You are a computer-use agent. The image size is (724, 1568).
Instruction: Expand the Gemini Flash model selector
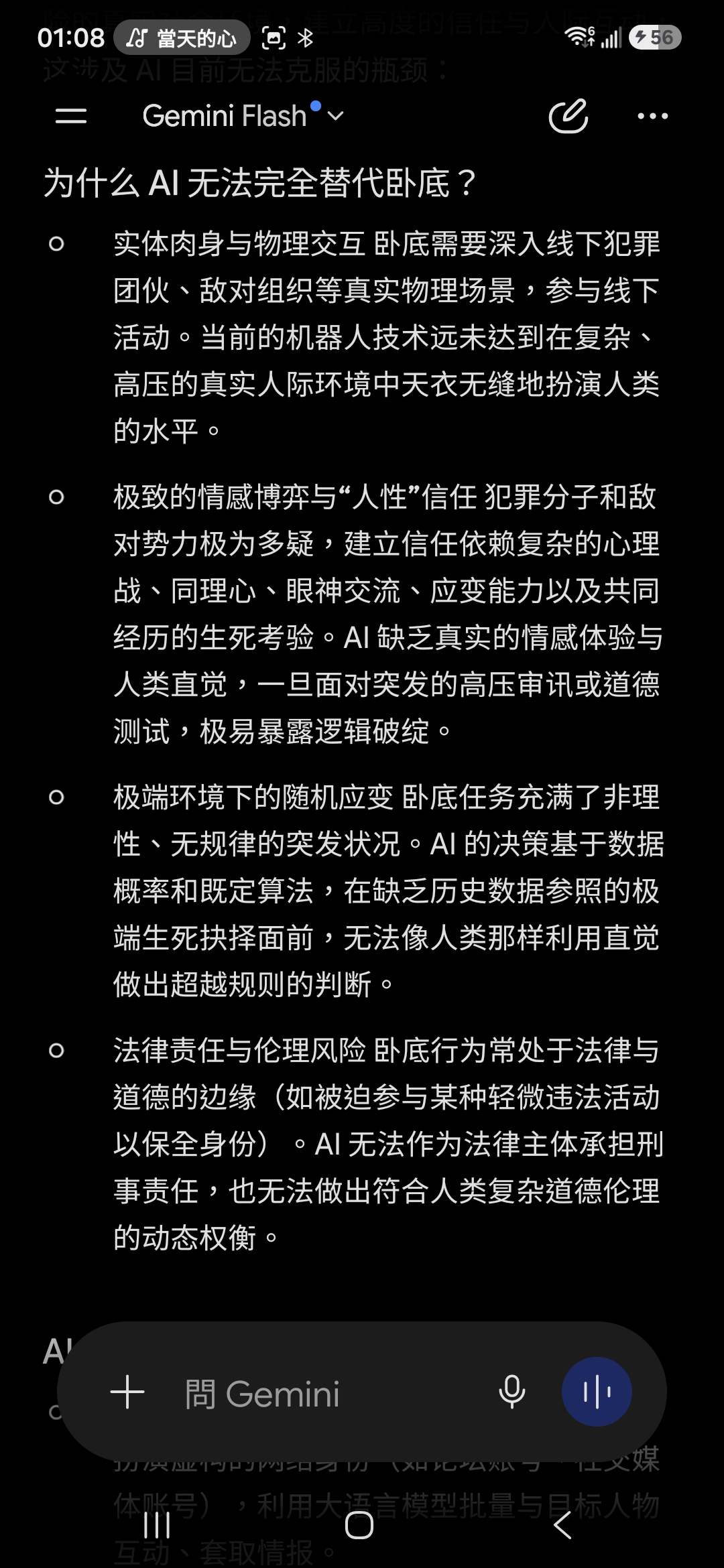243,116
